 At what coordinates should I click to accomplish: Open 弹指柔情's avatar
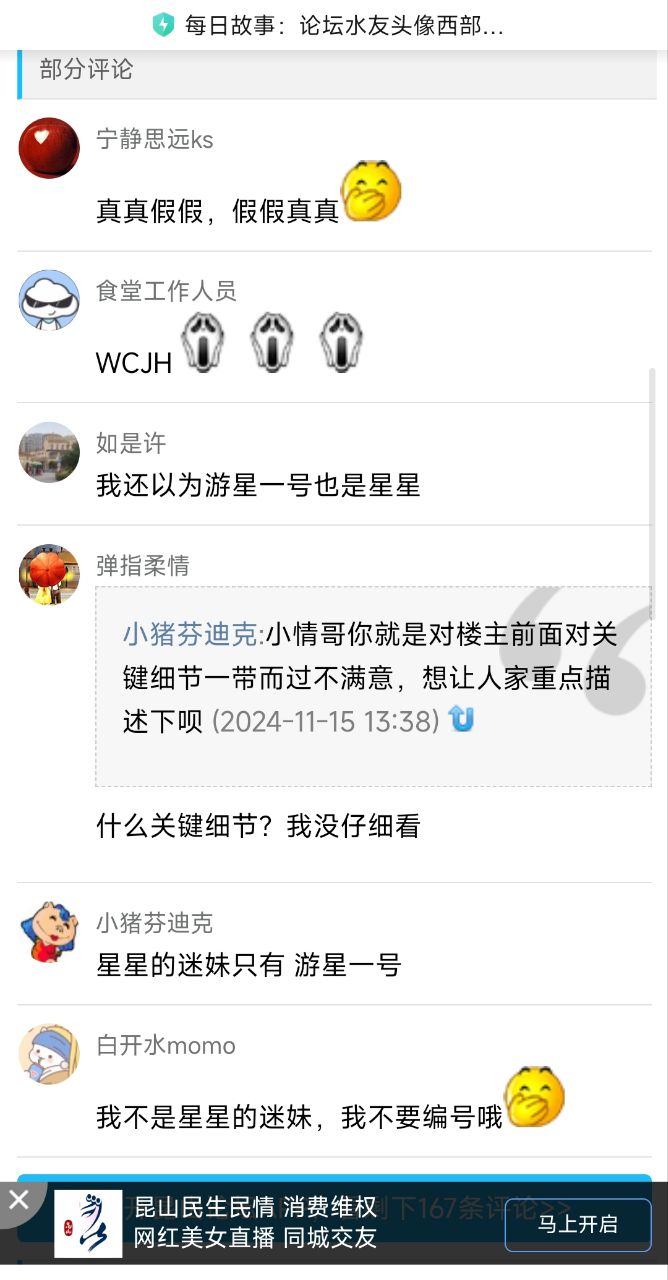click(x=49, y=574)
